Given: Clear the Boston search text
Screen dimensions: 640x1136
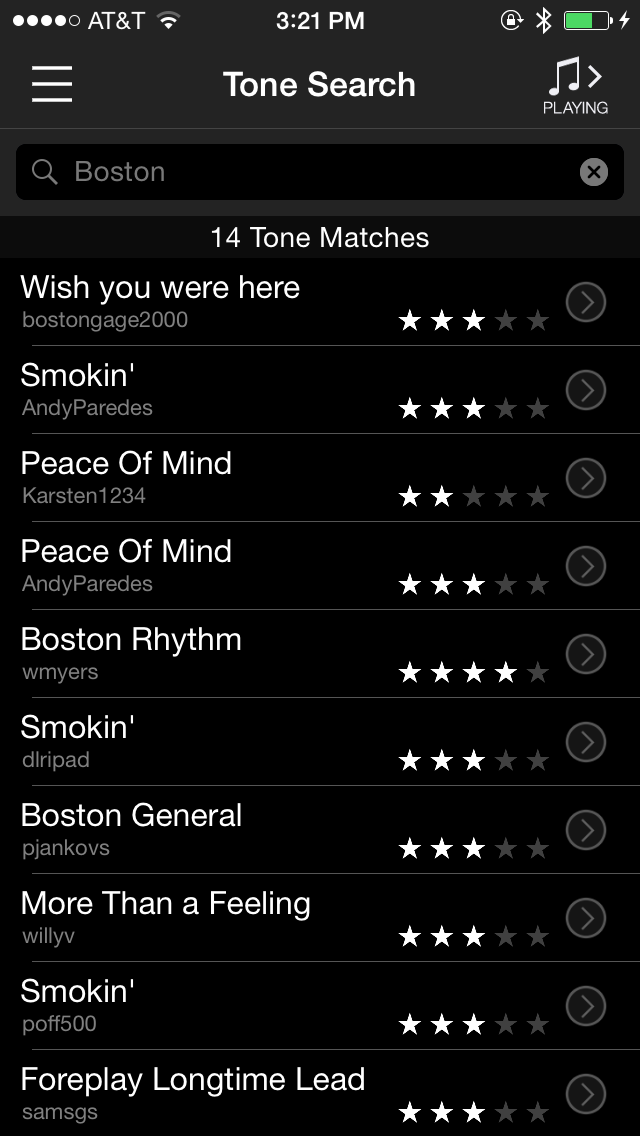Looking at the screenshot, I should coord(594,172).
